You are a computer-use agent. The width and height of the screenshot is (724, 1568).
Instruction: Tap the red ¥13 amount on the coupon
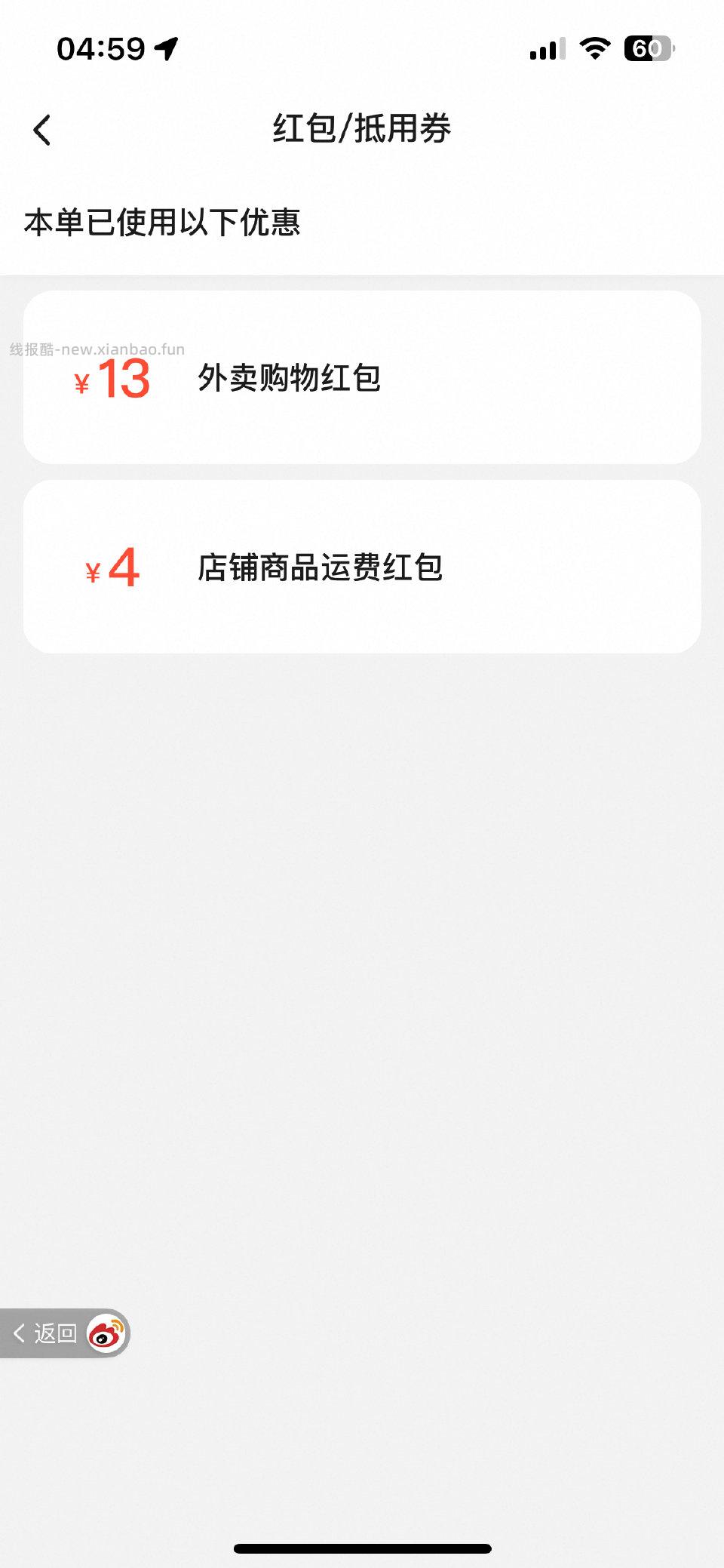(113, 381)
